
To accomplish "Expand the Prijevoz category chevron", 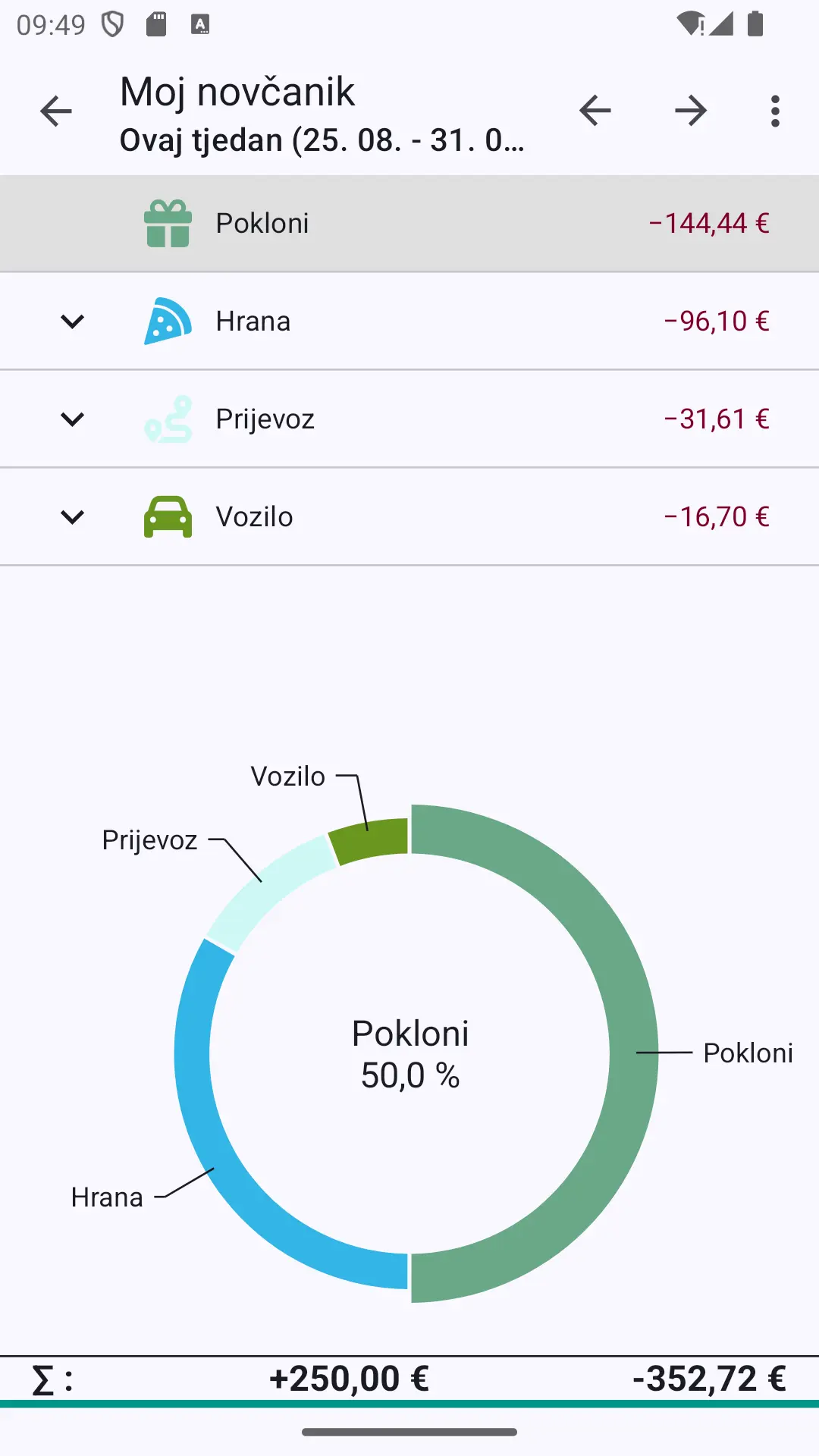I will 72,419.
